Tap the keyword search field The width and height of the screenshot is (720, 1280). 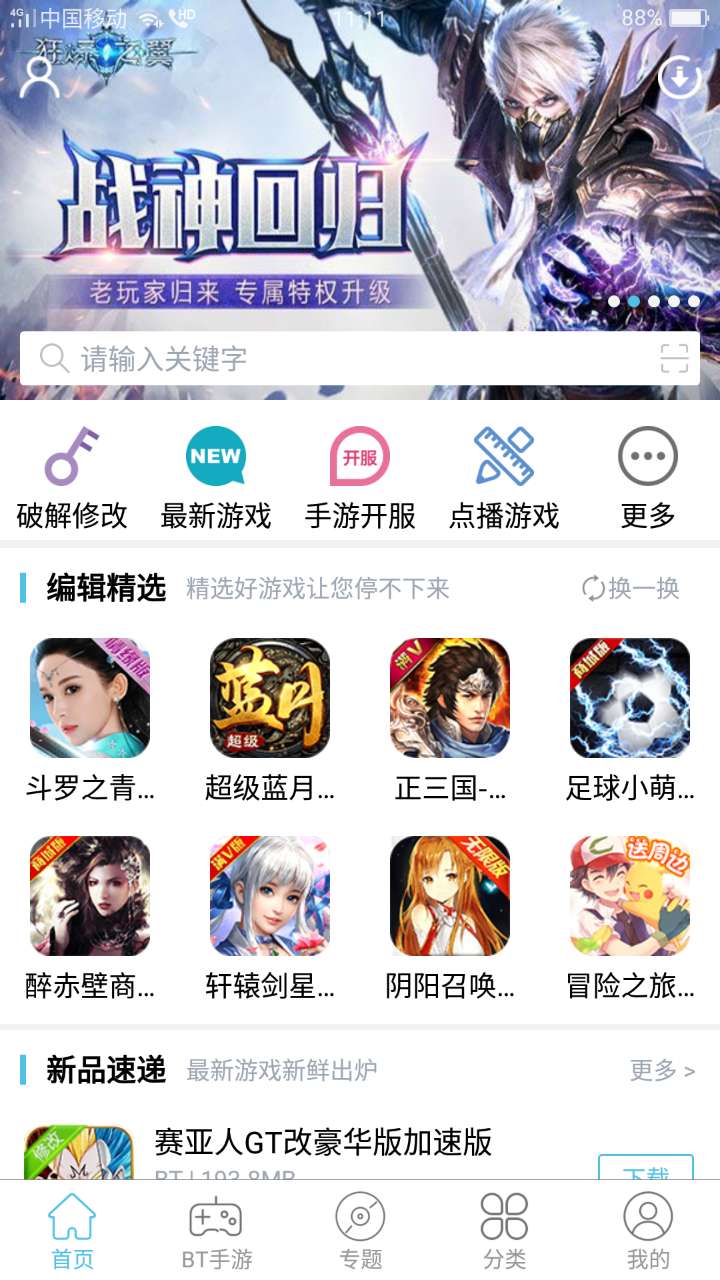(x=340, y=359)
